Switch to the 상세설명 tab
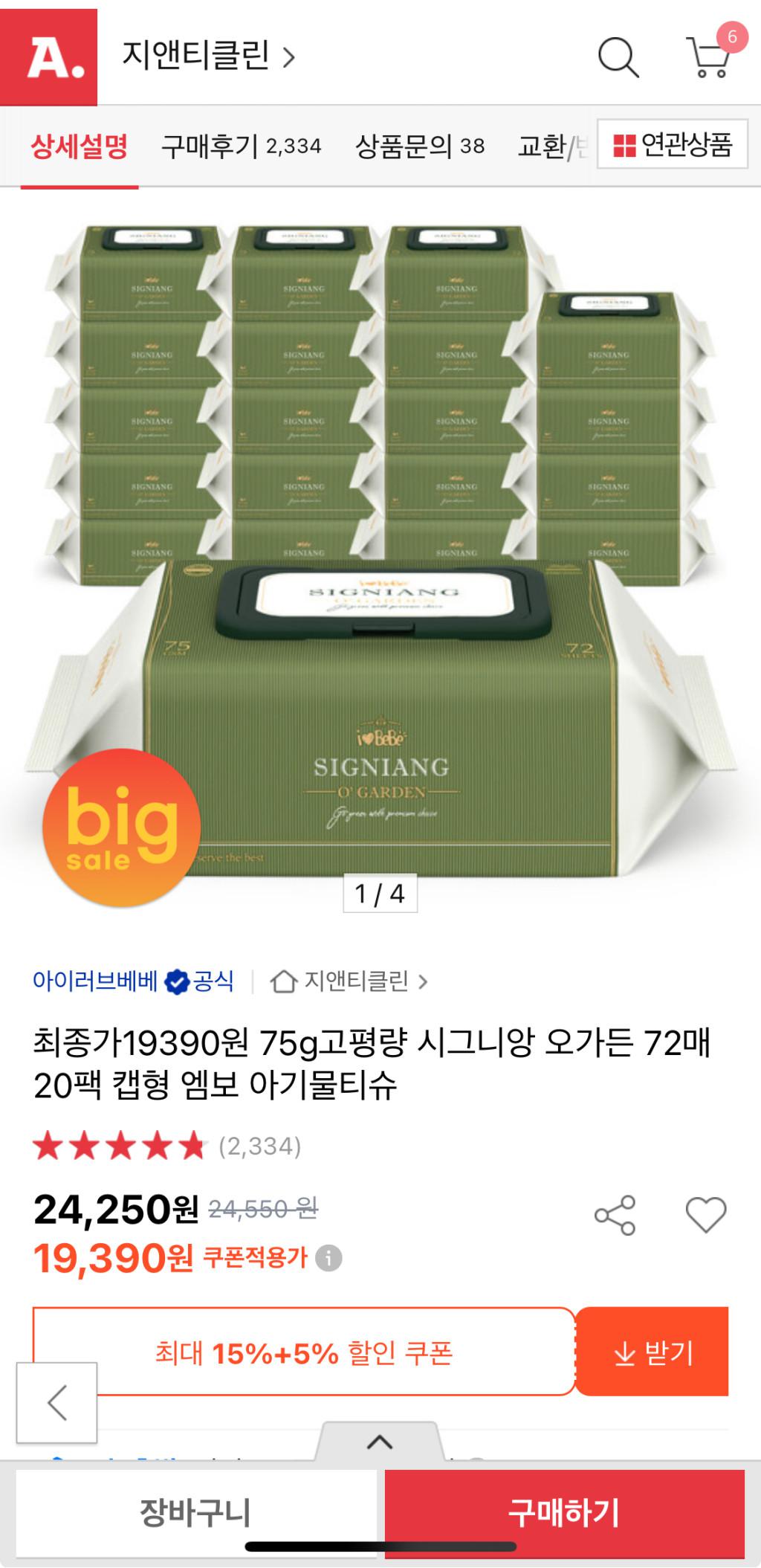The height and width of the screenshot is (1568, 761). [x=80, y=146]
